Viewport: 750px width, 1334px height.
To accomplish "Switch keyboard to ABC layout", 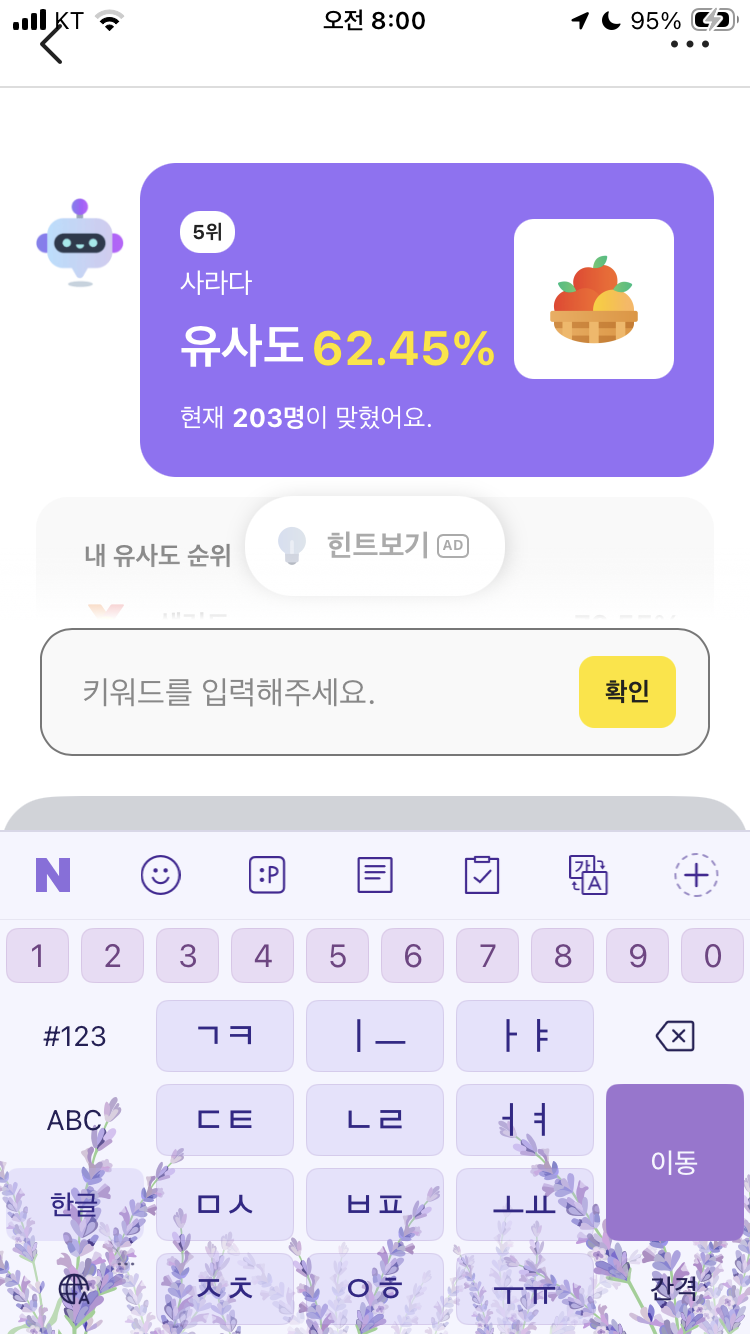I will point(75,1120).
